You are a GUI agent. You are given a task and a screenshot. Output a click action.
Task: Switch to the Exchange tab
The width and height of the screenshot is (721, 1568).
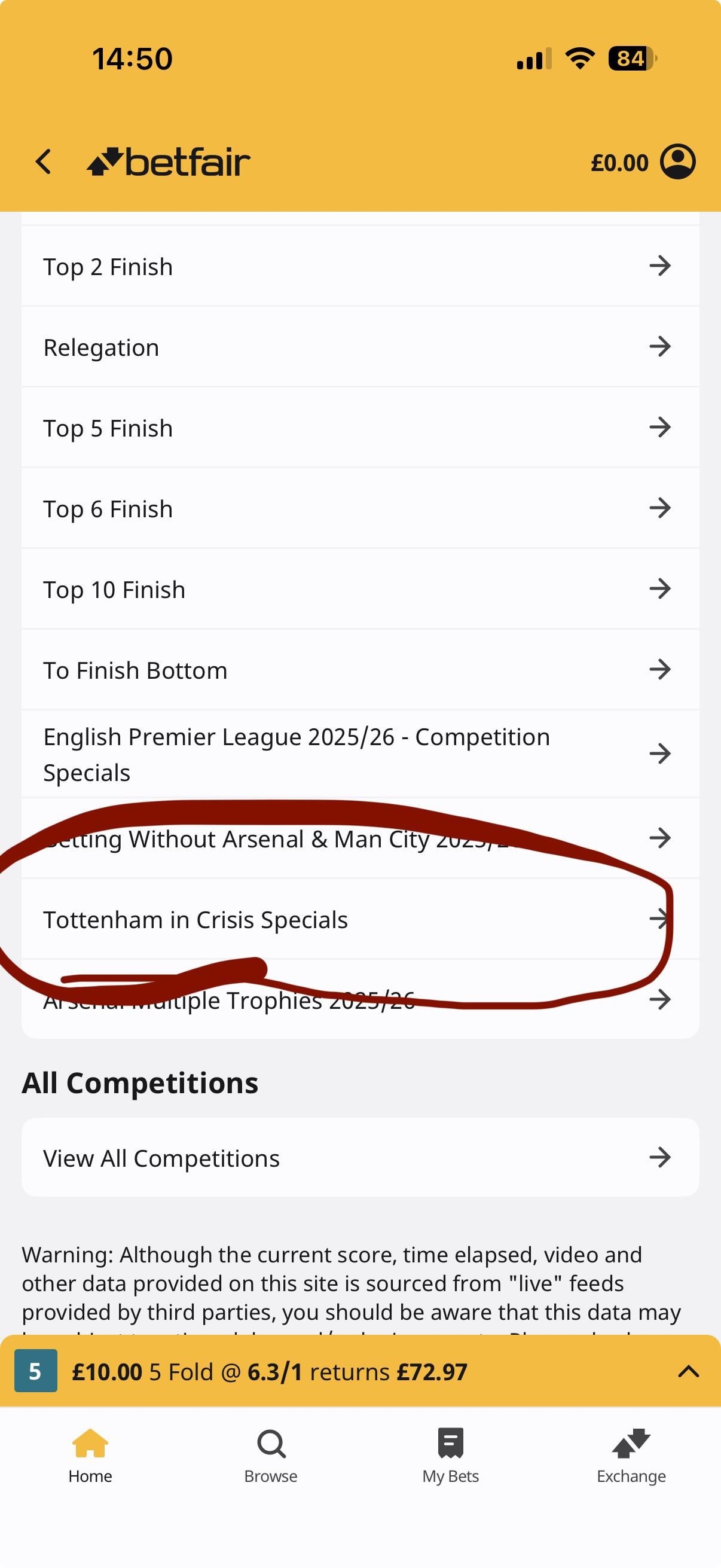[631, 1455]
